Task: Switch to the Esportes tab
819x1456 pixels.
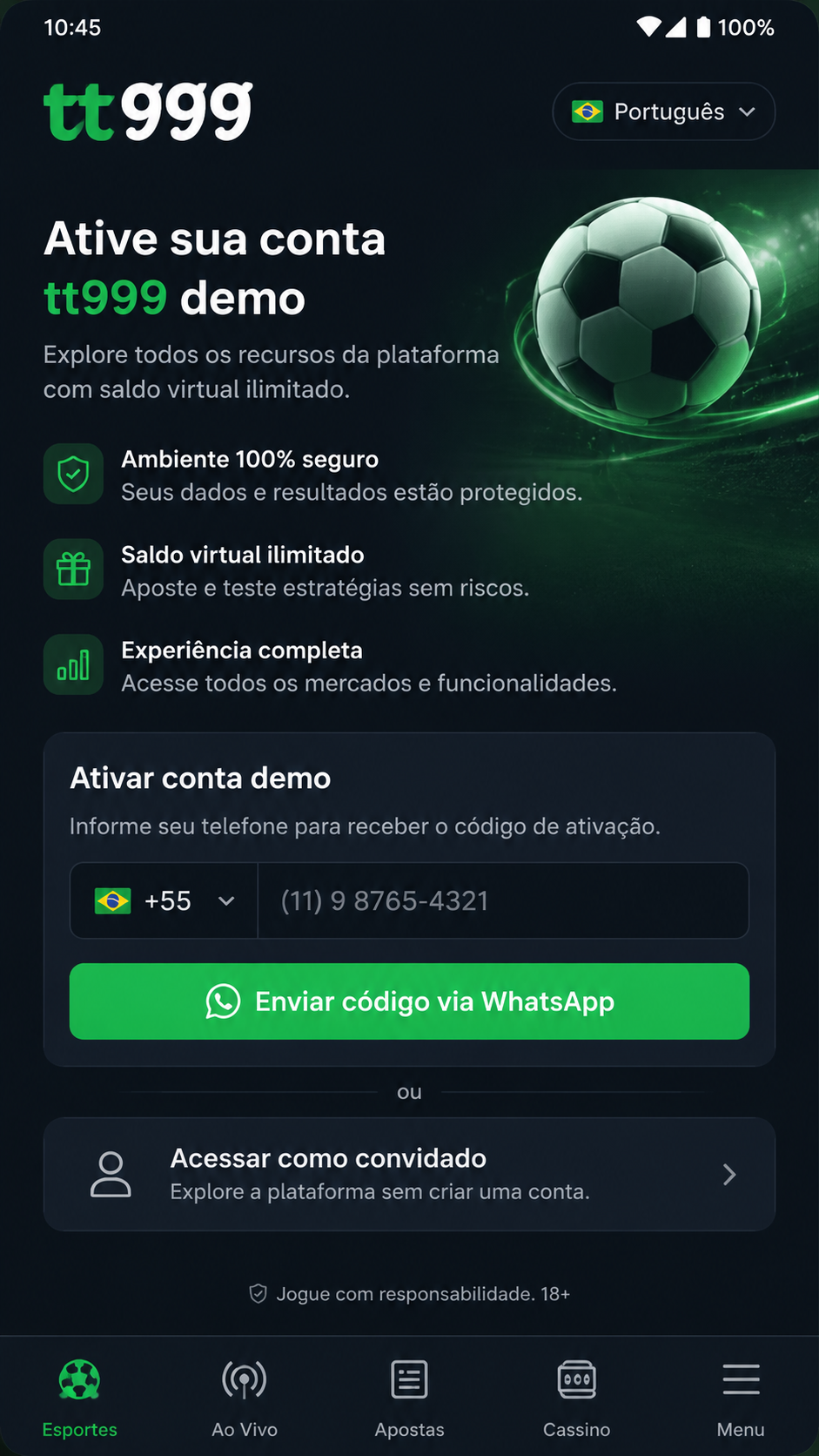Action: [80, 1396]
